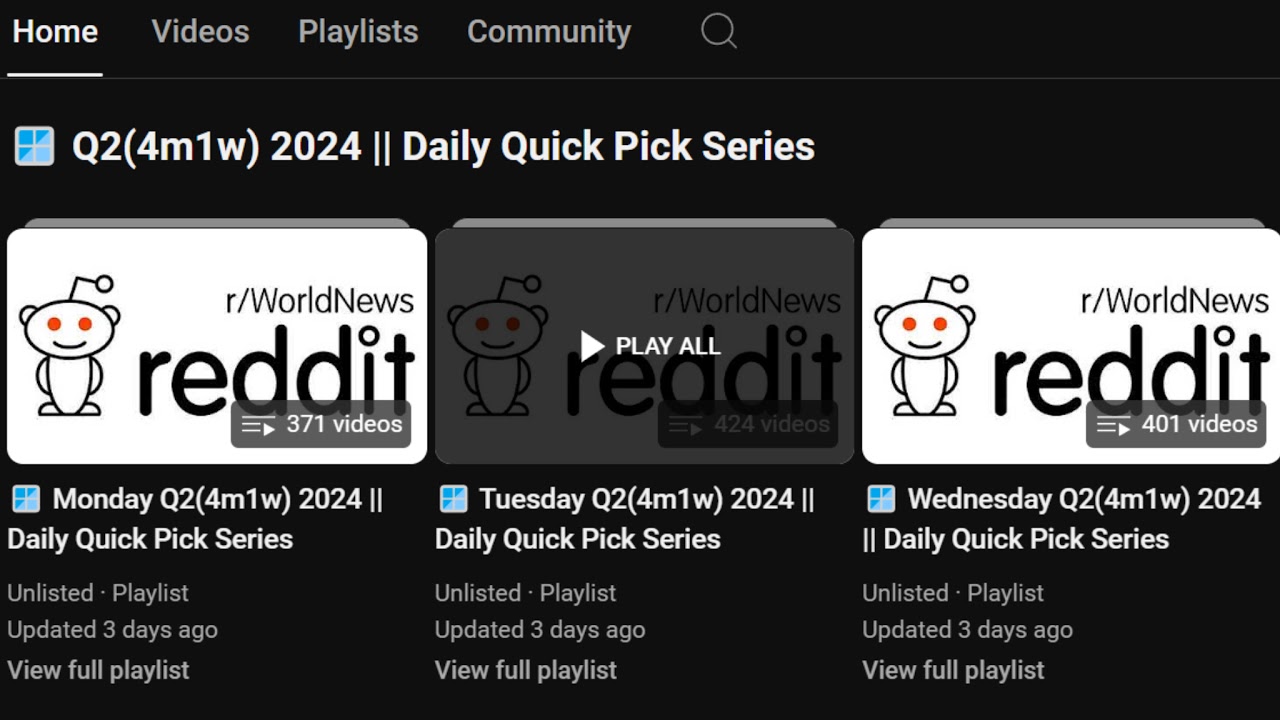Open the Wednesday playlist thumbnail with 401 videos
The height and width of the screenshot is (720, 1280).
(x=1070, y=345)
